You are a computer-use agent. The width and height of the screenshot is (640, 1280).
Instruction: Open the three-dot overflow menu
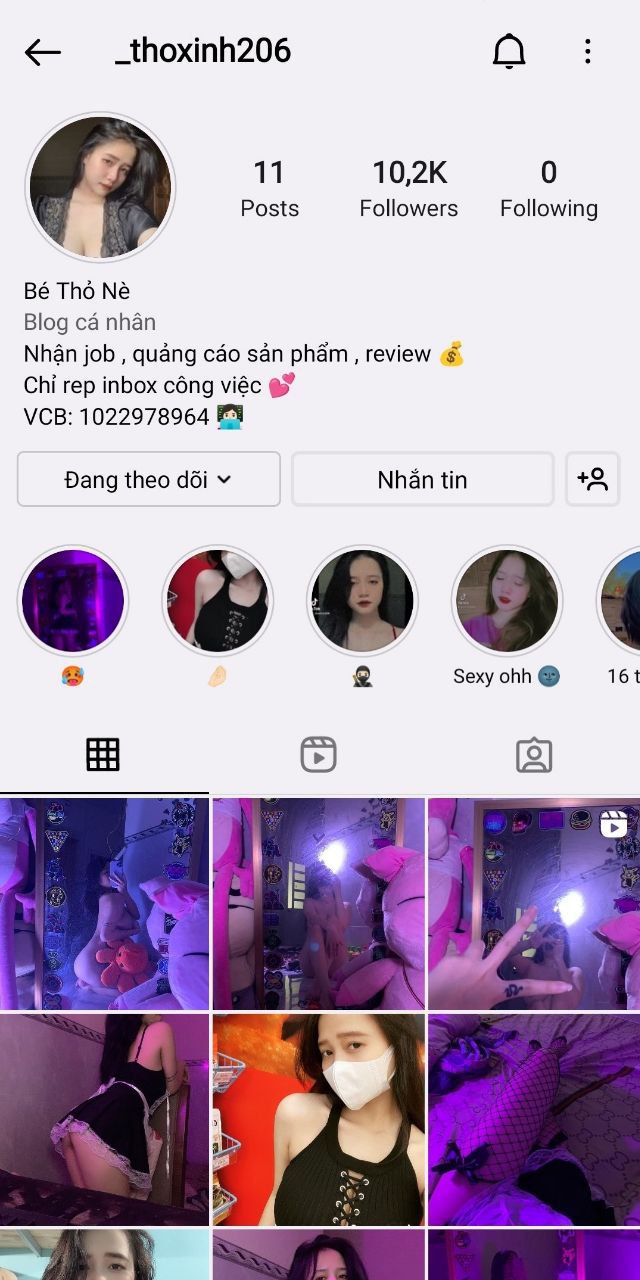click(x=588, y=52)
